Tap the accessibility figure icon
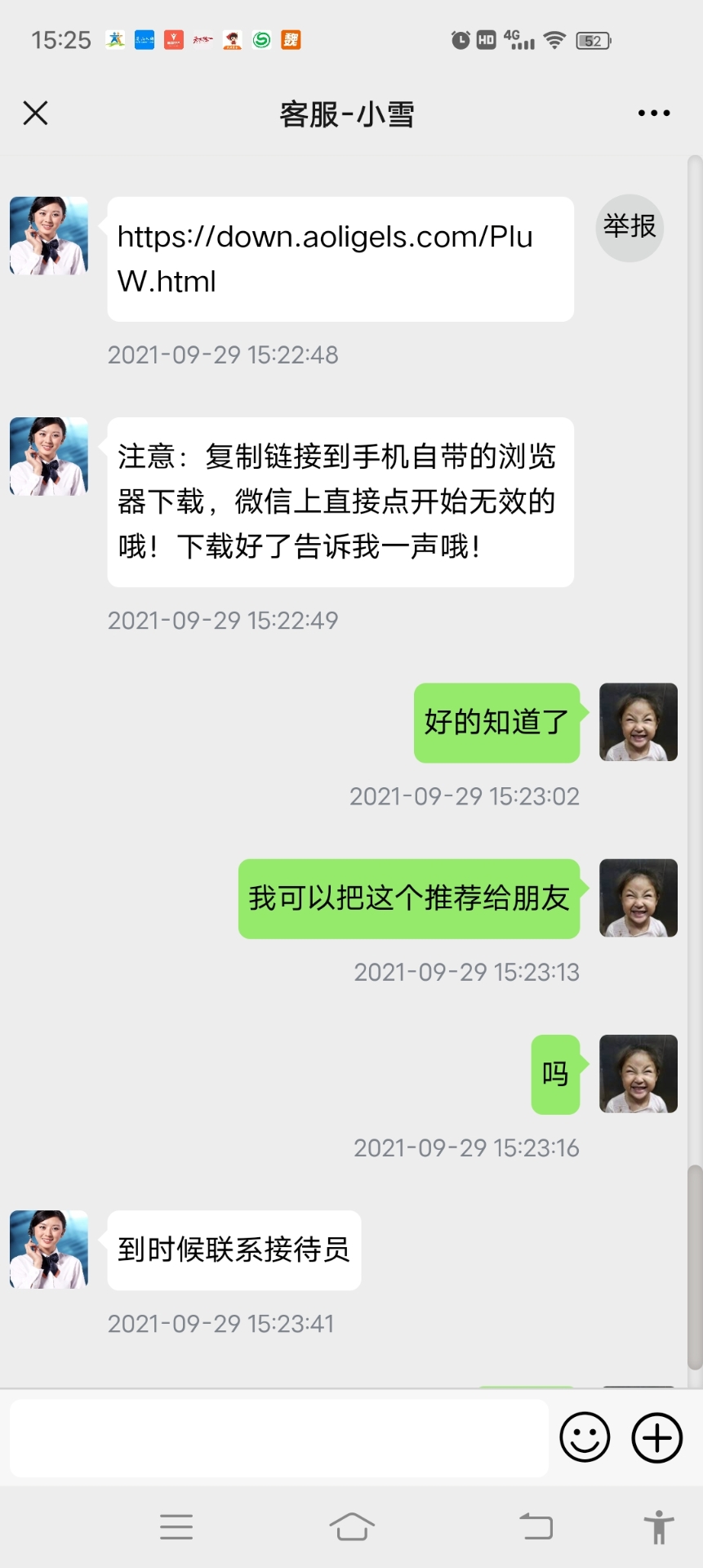Viewport: 703px width, 1568px height. tap(658, 1526)
